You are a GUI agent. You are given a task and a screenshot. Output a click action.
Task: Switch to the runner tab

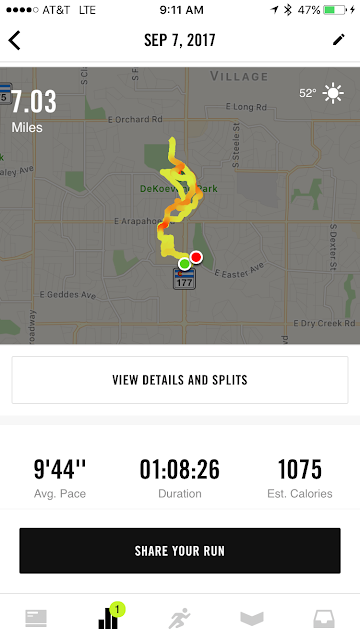click(180, 618)
